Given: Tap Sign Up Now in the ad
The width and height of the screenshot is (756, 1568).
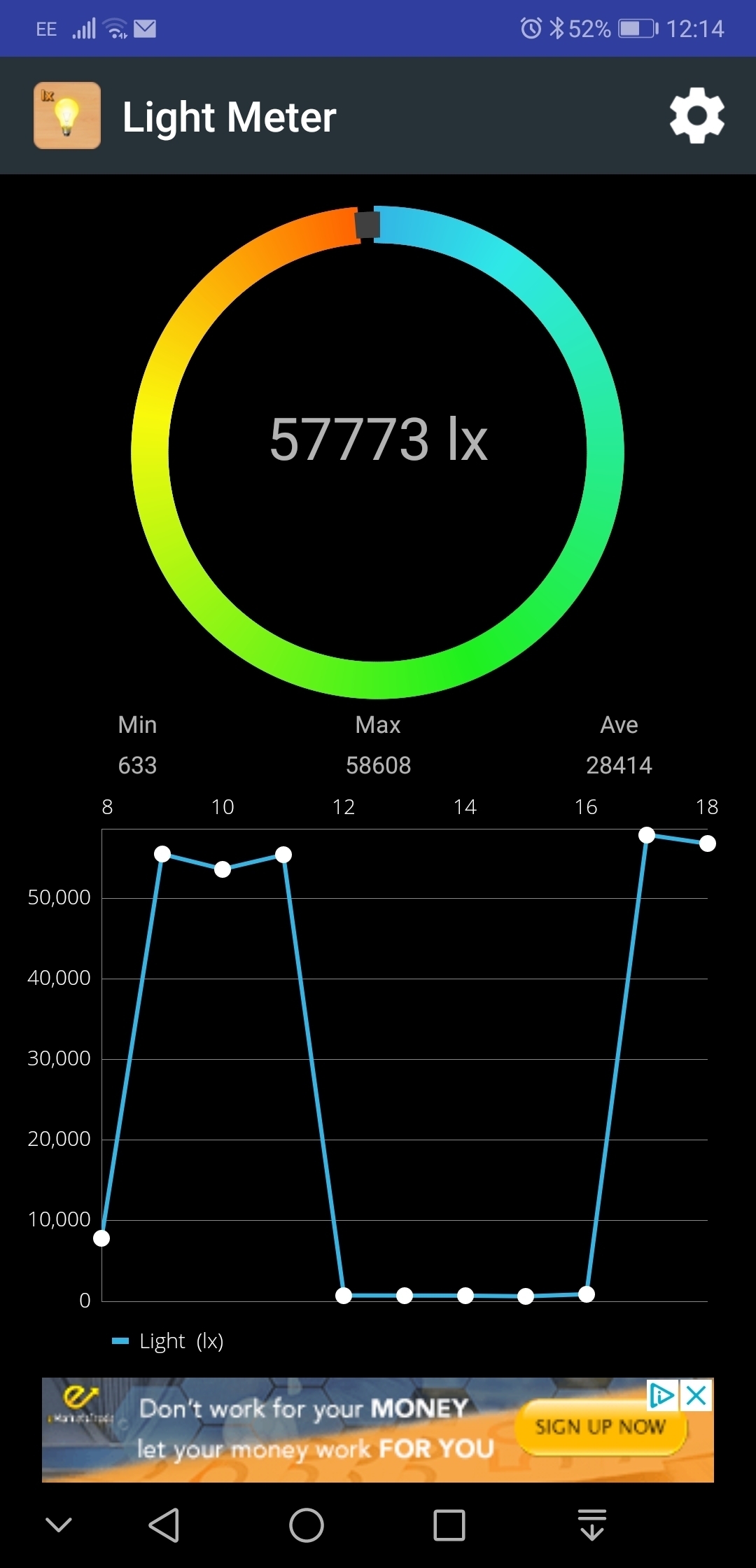Looking at the screenshot, I should pos(601,1427).
